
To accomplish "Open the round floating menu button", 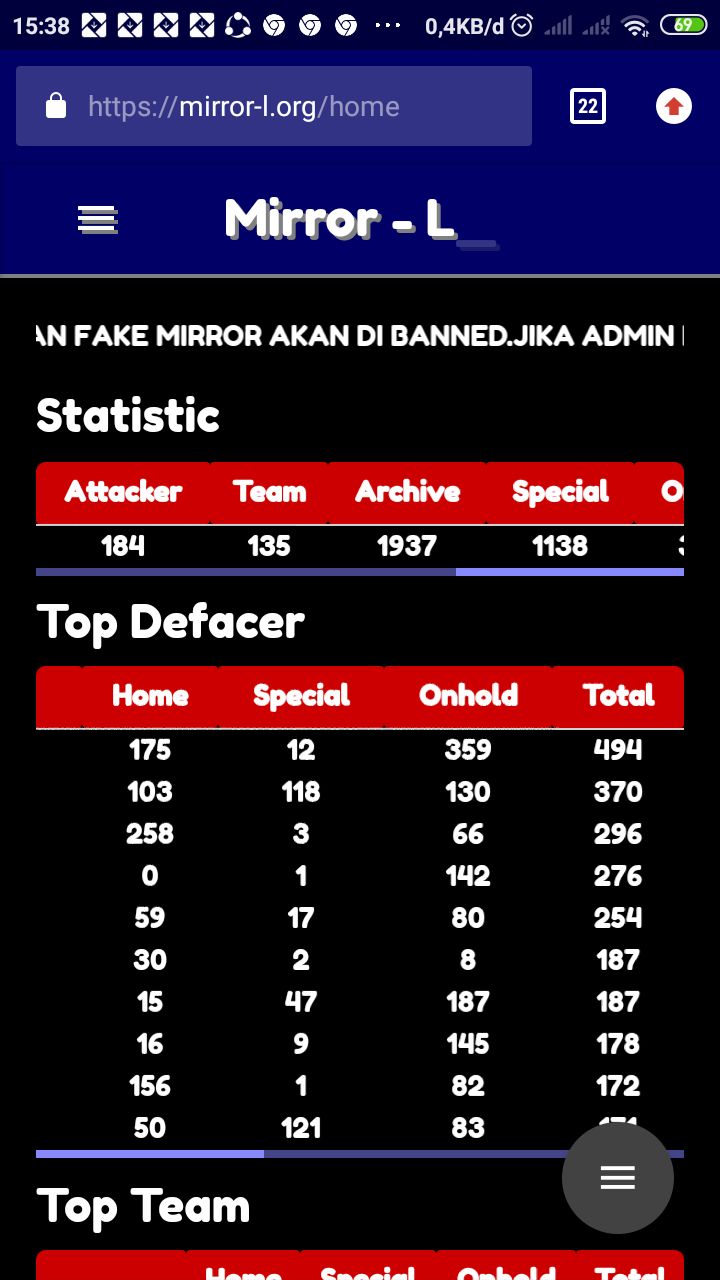I will click(618, 1178).
